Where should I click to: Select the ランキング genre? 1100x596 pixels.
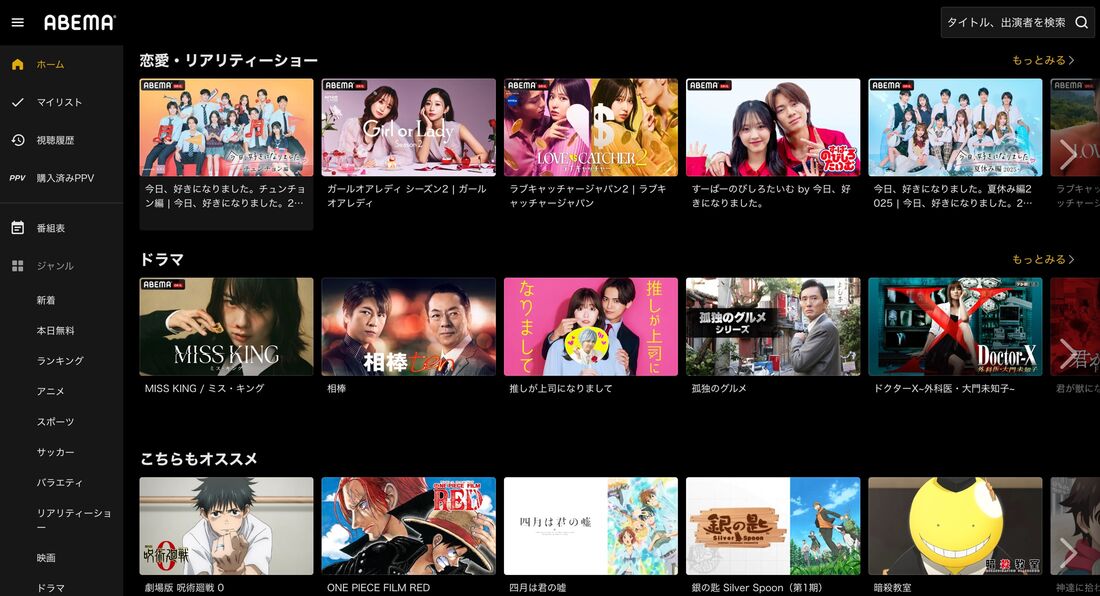pyautogui.click(x=60, y=361)
